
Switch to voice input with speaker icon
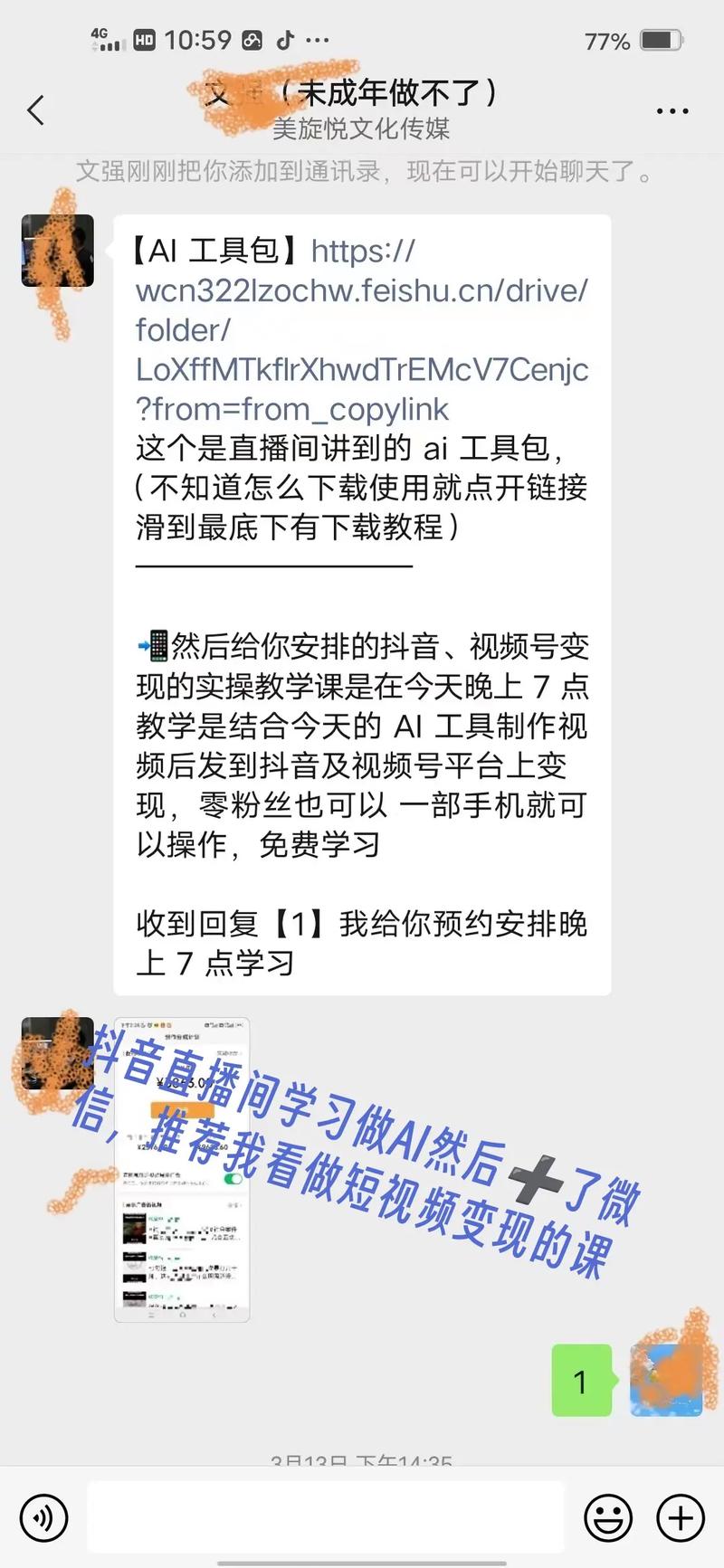click(44, 1517)
